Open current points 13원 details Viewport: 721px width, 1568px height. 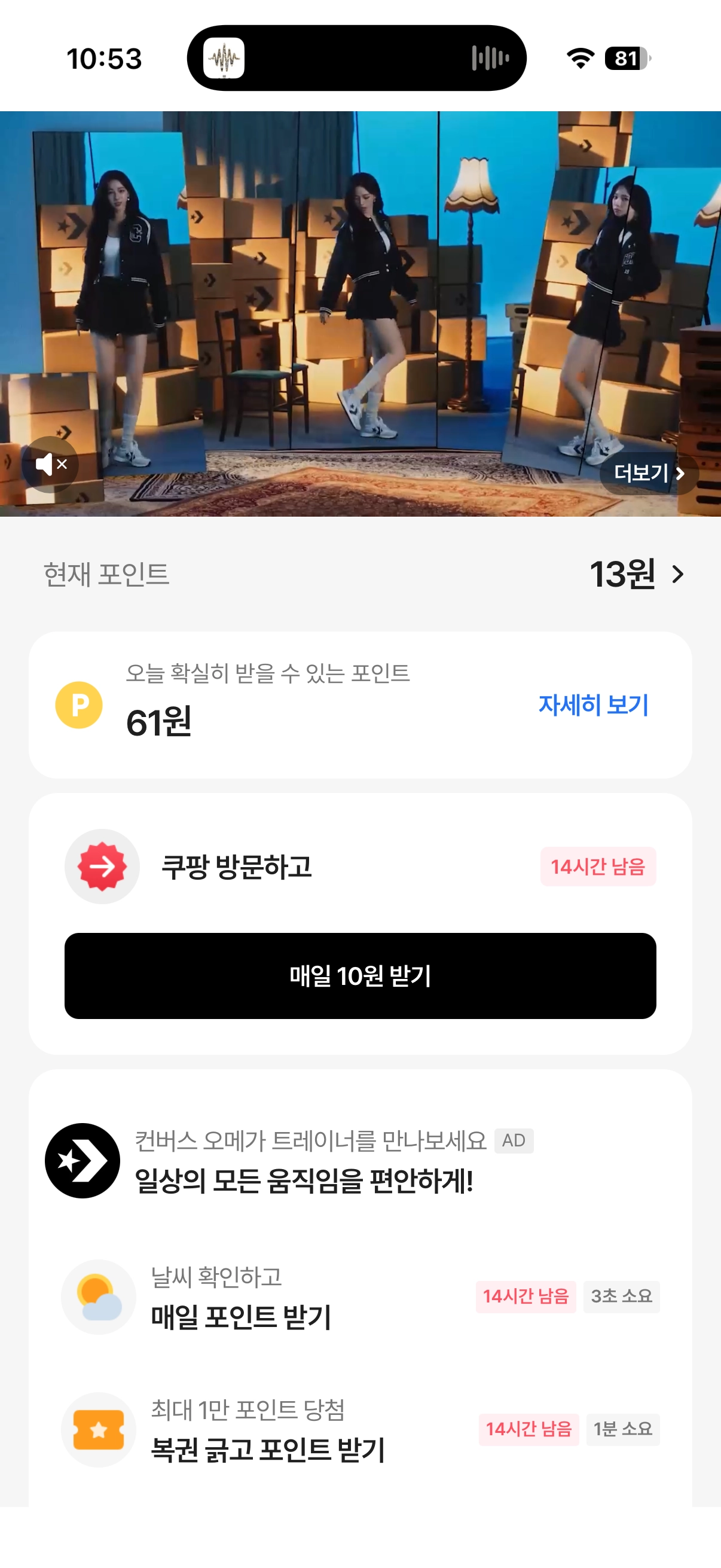(x=637, y=574)
